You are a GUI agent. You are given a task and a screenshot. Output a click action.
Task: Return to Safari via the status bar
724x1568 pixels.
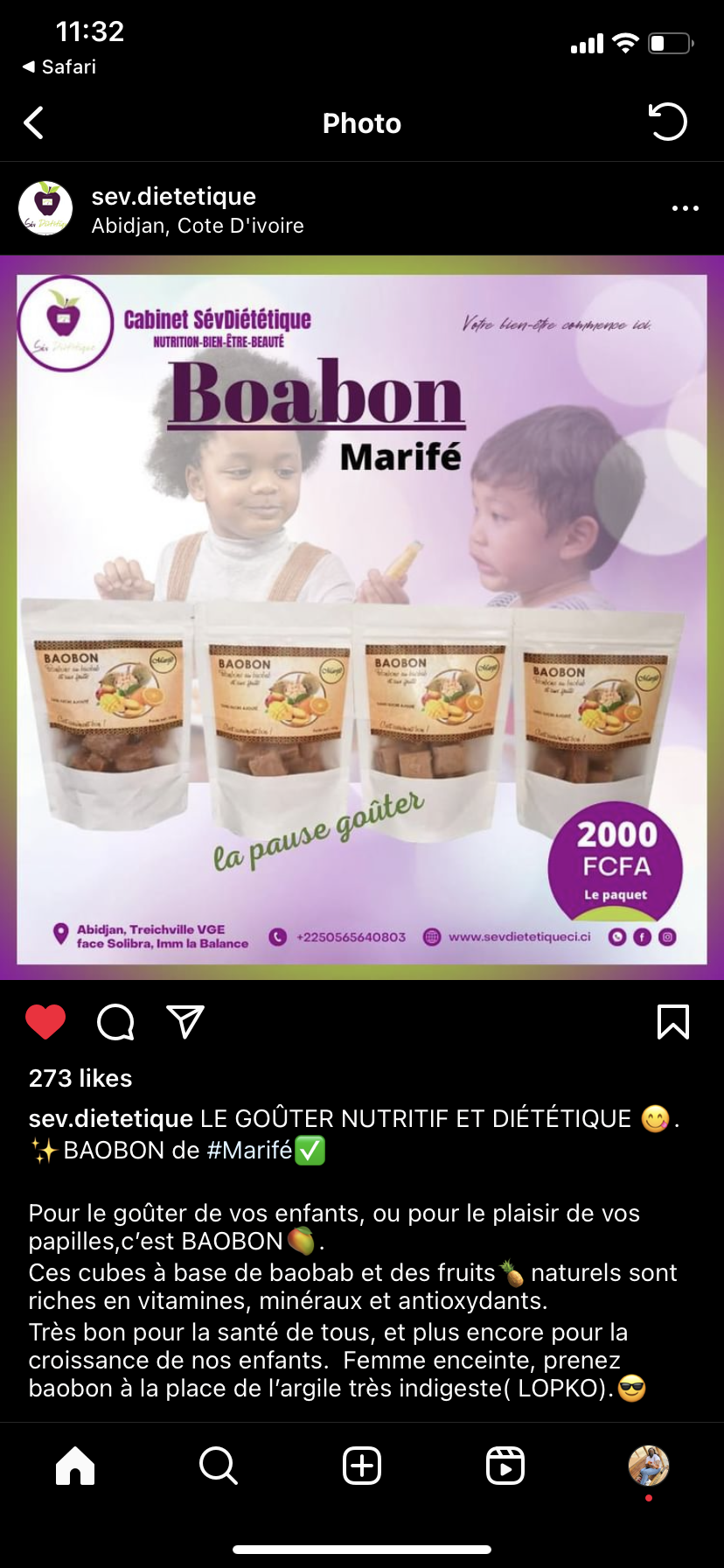pyautogui.click(x=59, y=66)
